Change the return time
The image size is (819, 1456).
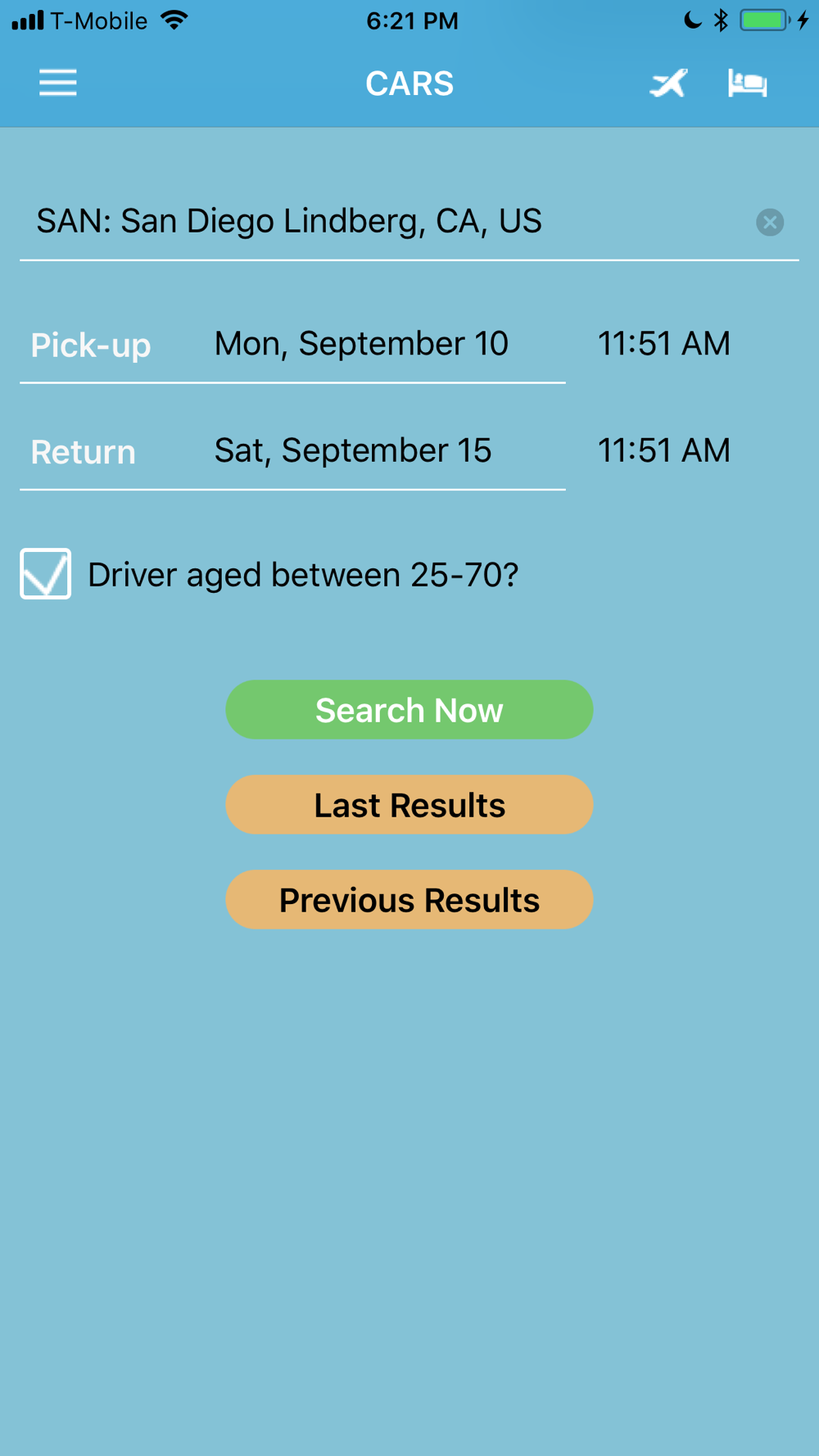point(663,450)
